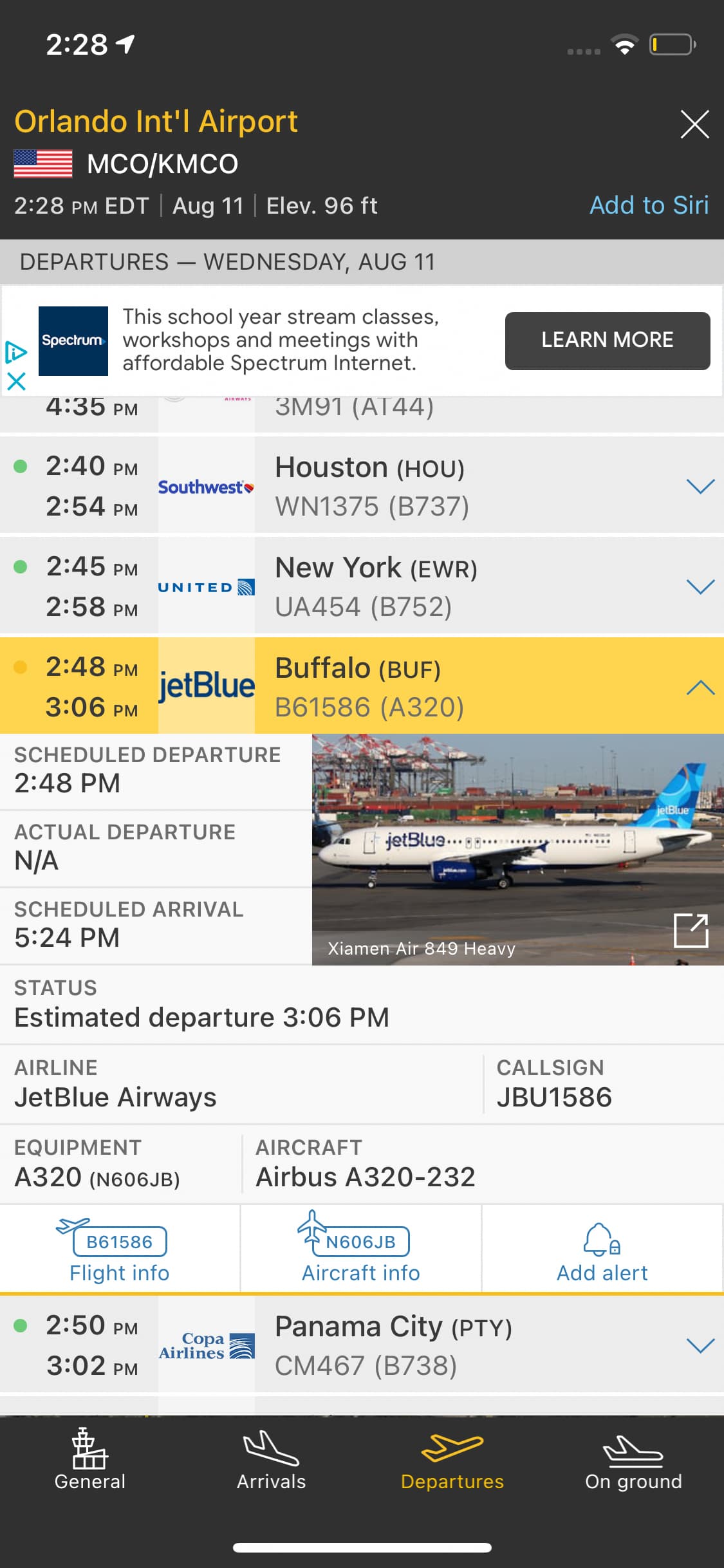Close the Orlando airport panel

694,124
